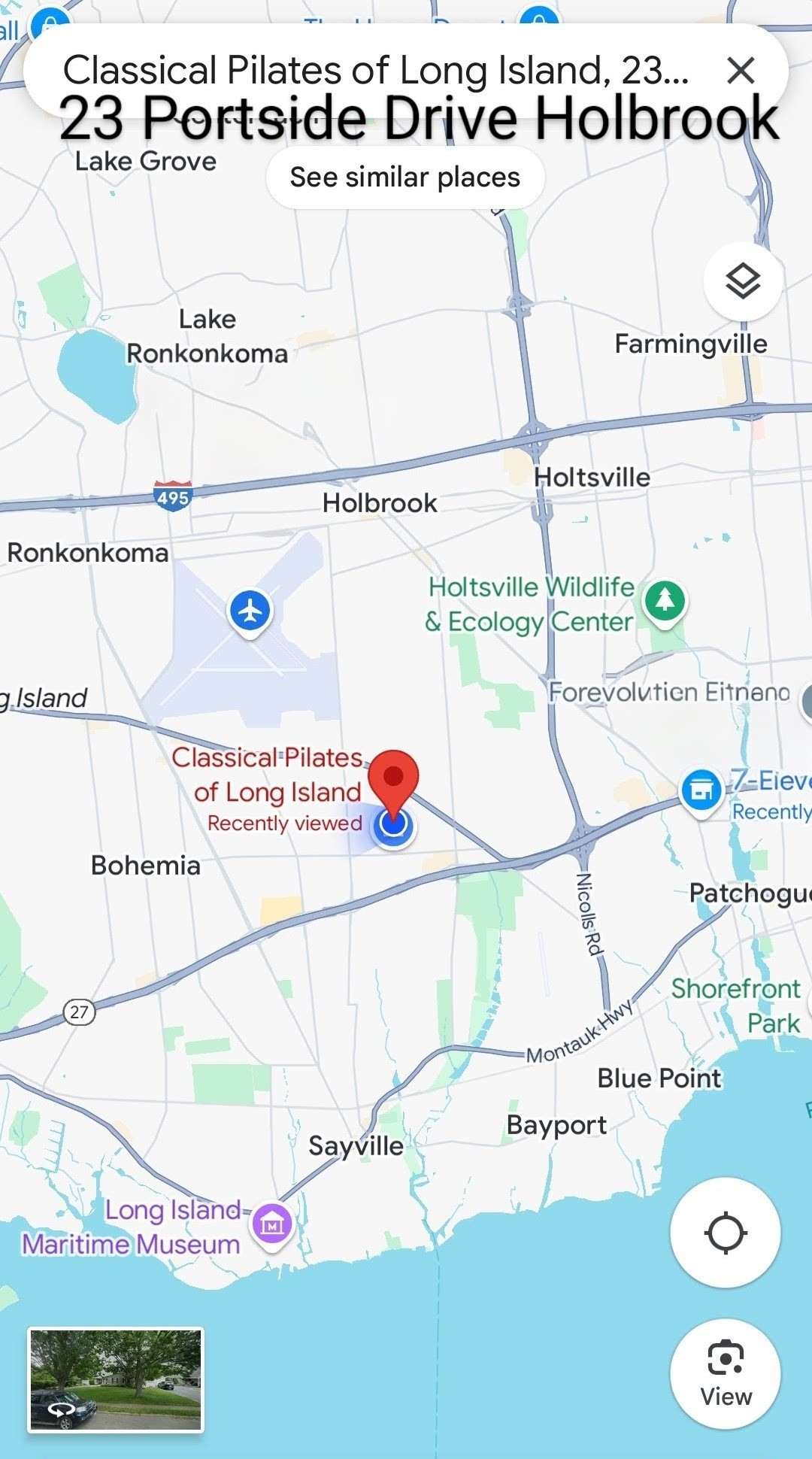The height and width of the screenshot is (1459, 812).
Task: Tap See similar places chip
Action: tap(405, 177)
